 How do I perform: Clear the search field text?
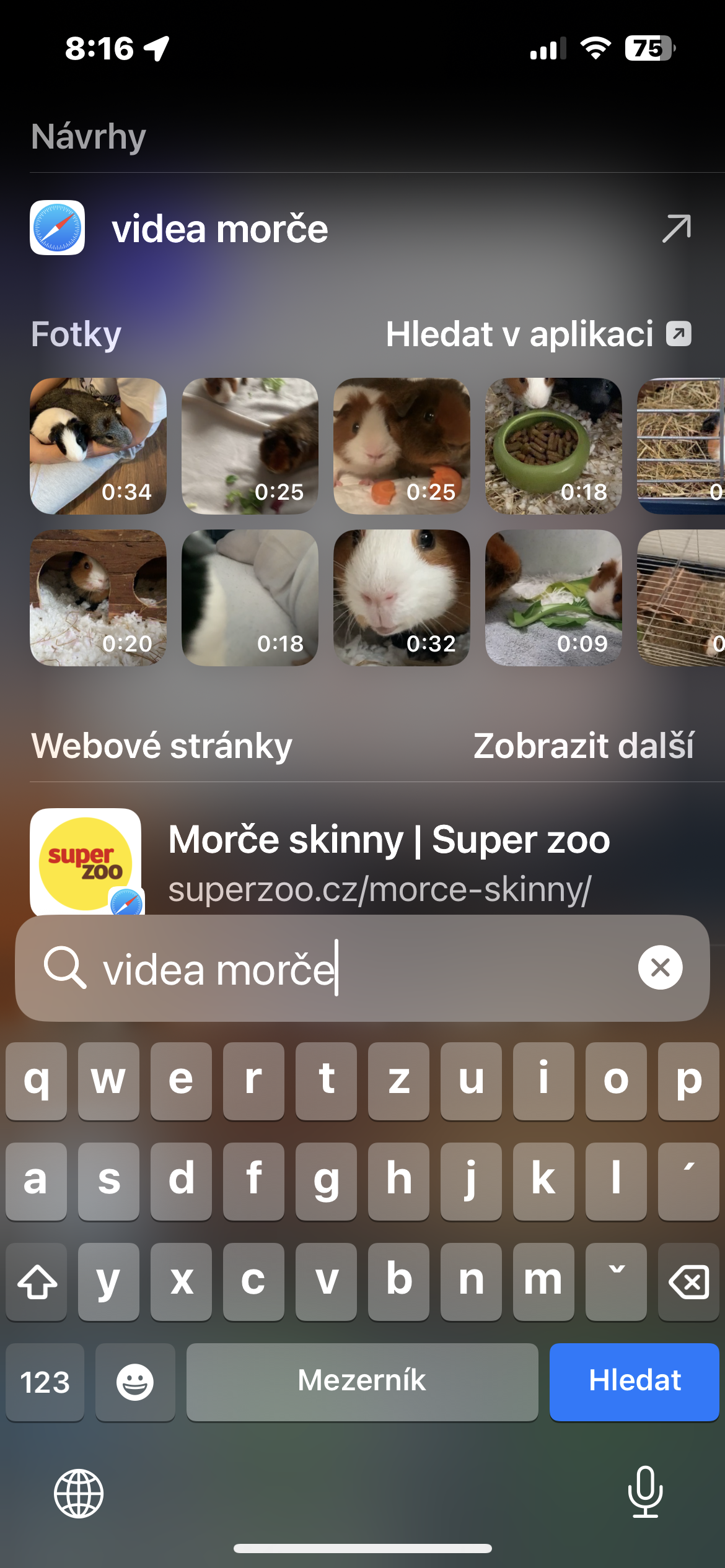660,967
